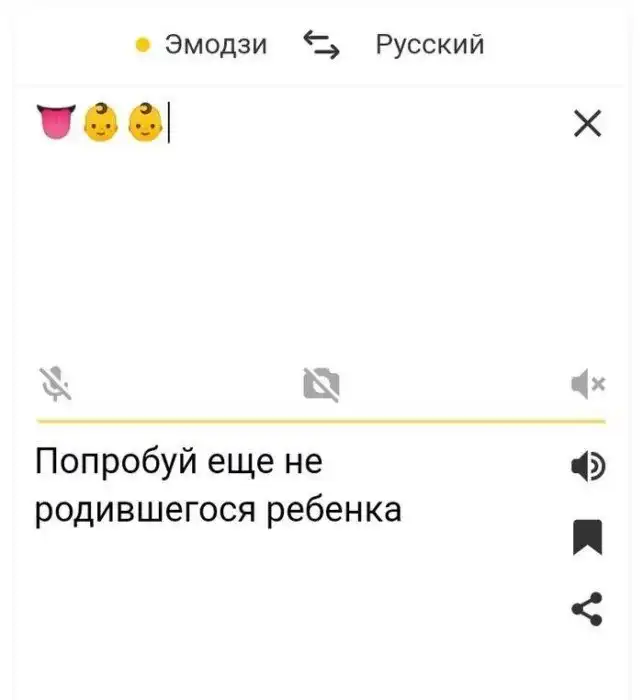The image size is (643, 700).
Task: Select the Эмодзи source language
Action: coord(214,45)
